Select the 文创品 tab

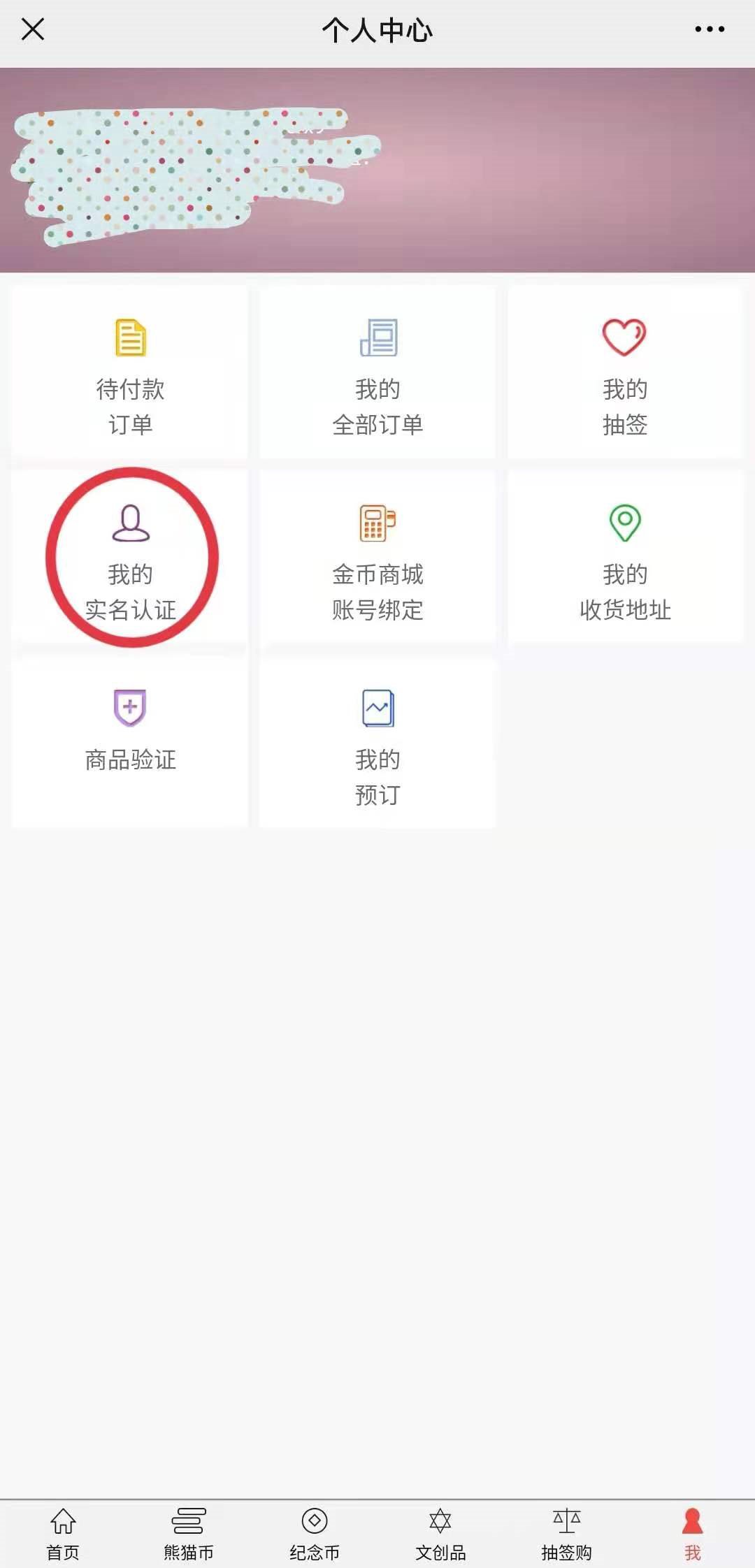click(440, 1534)
